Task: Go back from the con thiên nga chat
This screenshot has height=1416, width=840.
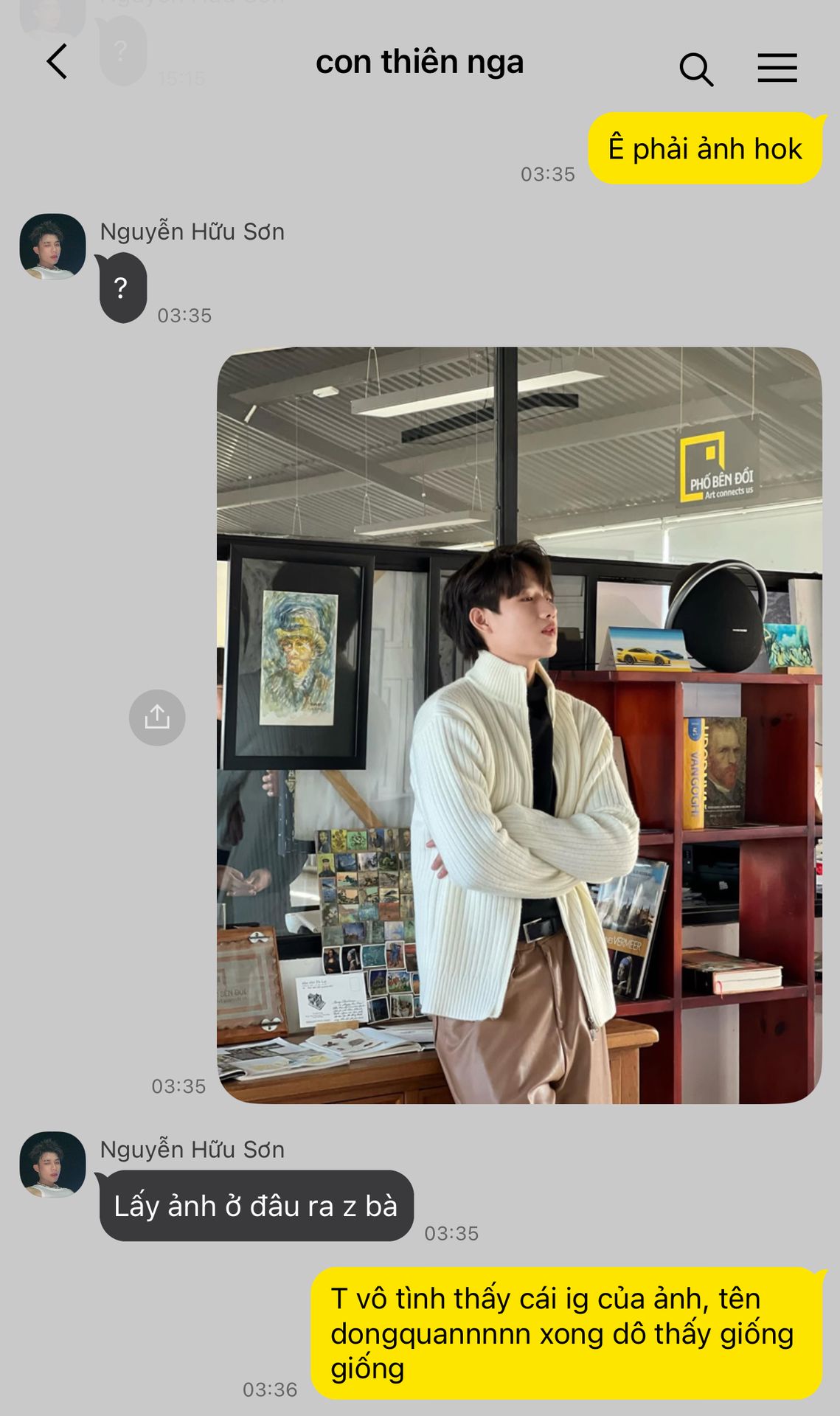Action: 57,61
